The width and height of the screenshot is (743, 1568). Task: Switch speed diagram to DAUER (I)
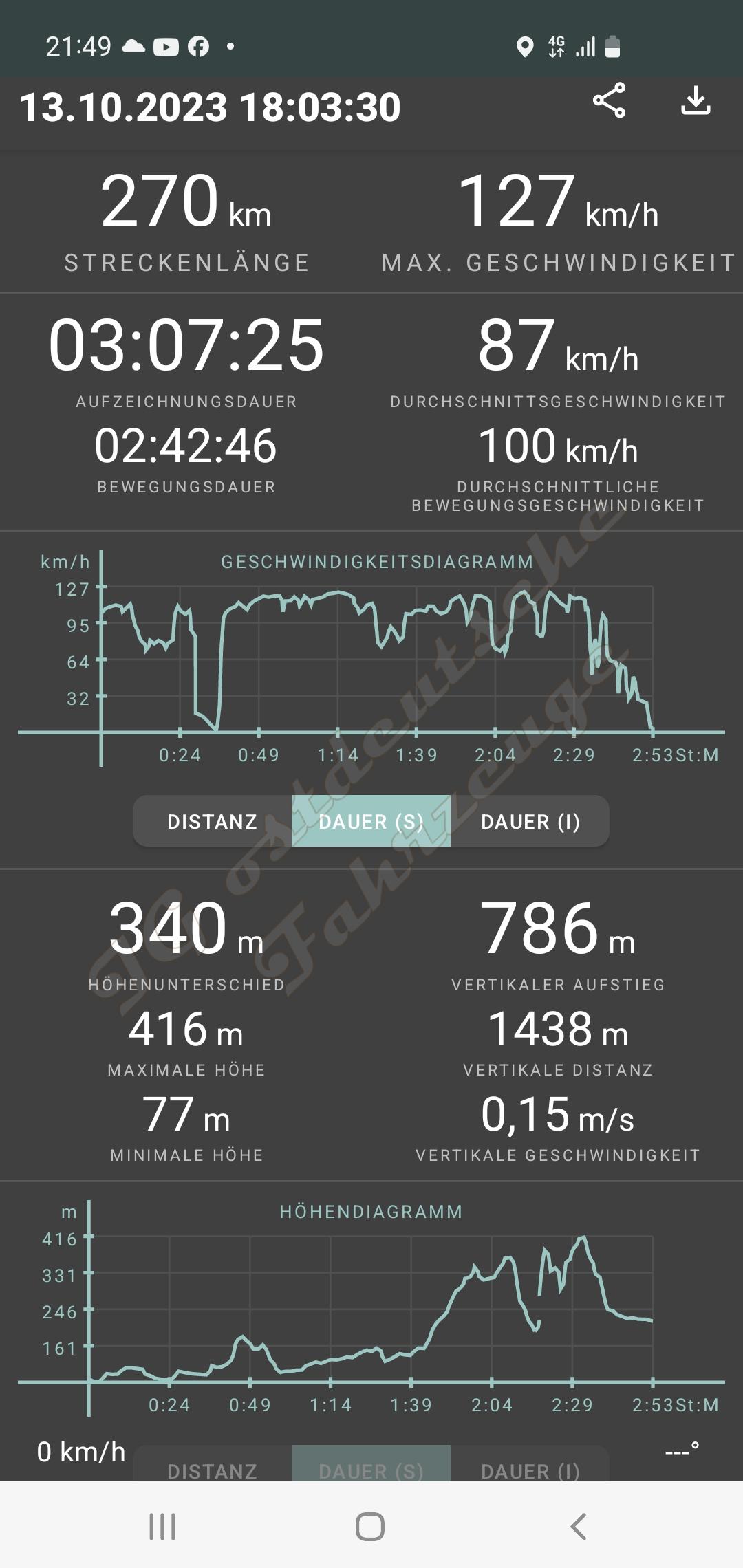[530, 821]
